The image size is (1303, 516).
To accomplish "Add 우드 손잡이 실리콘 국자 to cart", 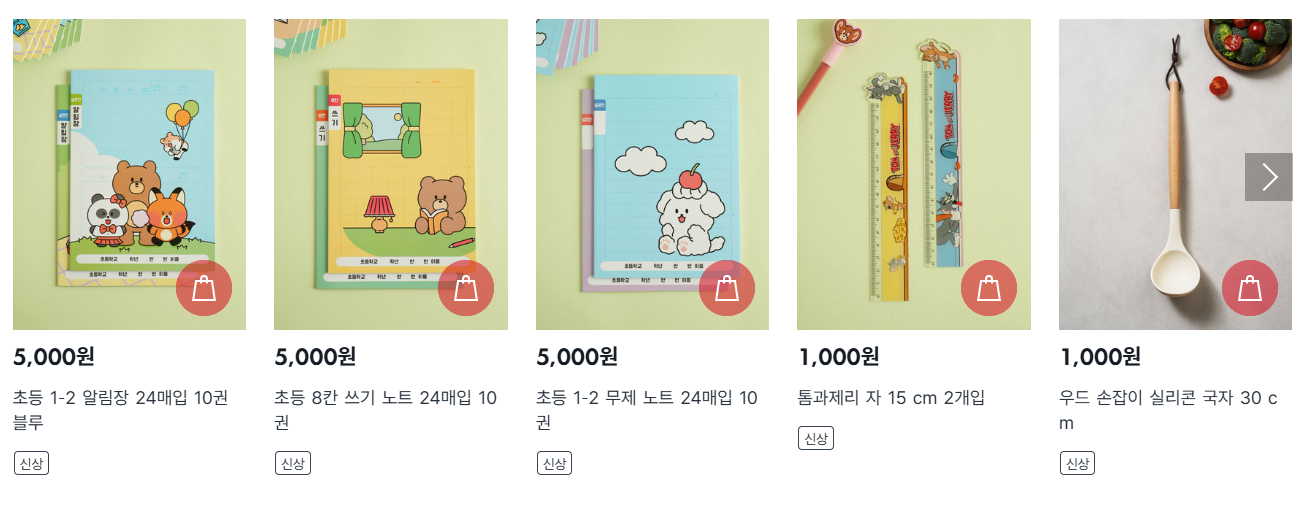I will 1250,289.
